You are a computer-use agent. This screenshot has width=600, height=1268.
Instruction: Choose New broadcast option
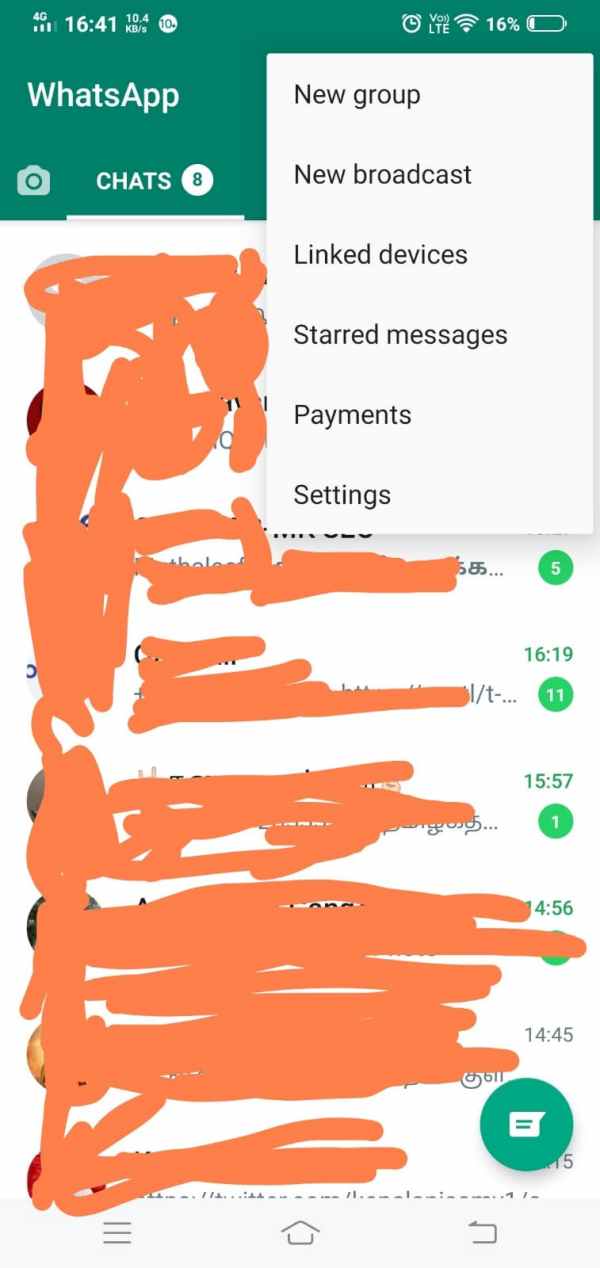382,175
